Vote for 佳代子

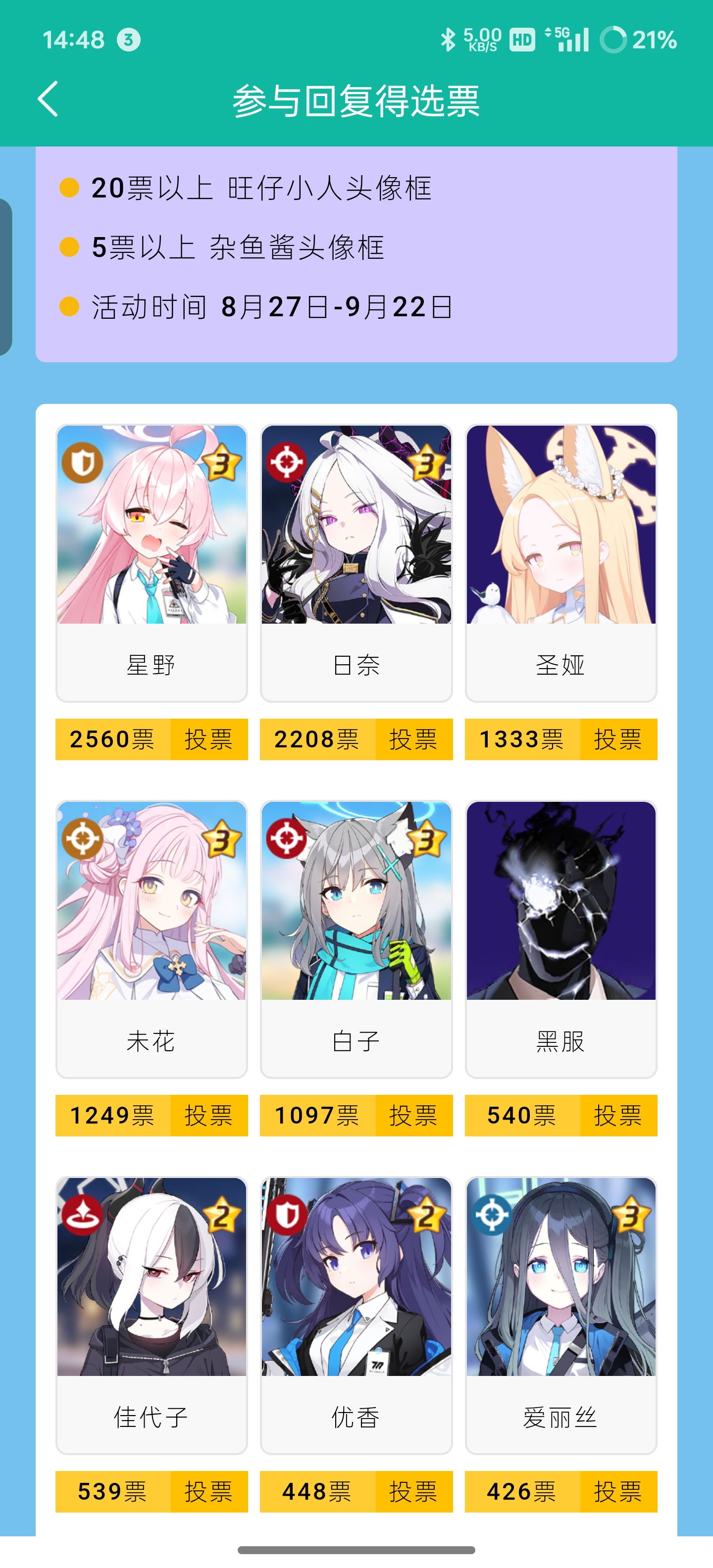pyautogui.click(x=208, y=1492)
